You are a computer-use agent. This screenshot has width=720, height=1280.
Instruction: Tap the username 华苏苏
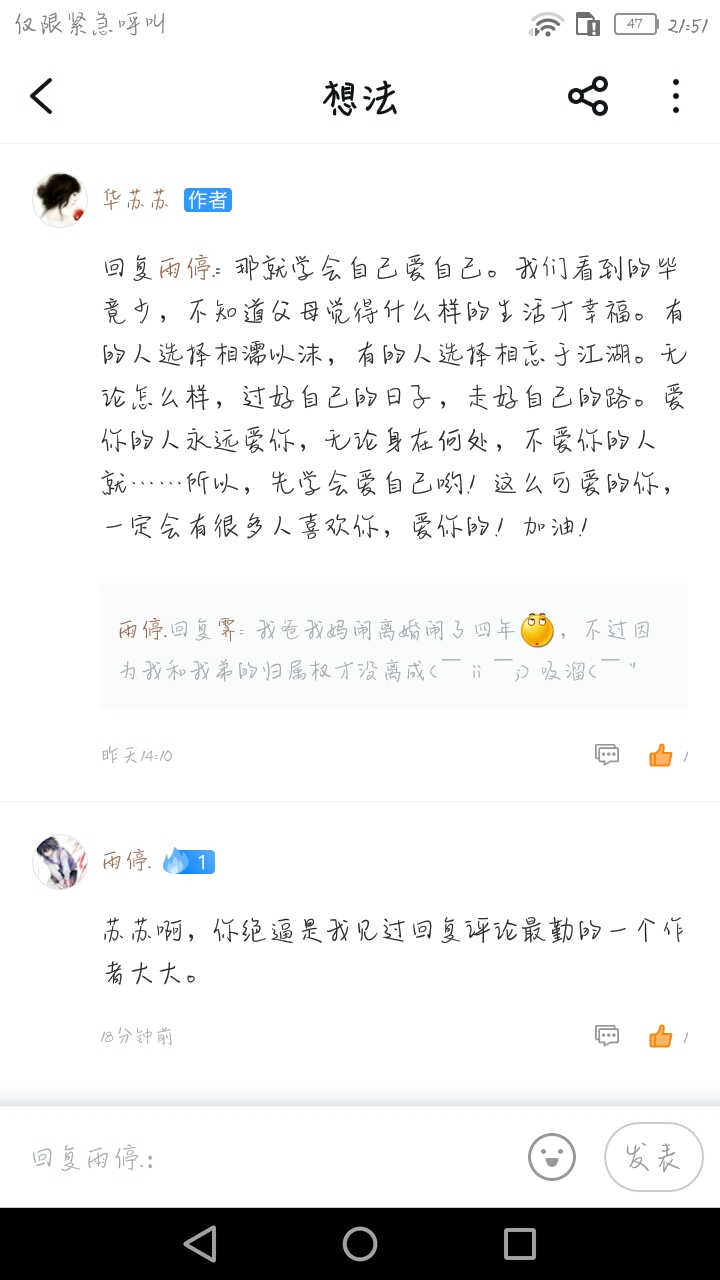(136, 200)
